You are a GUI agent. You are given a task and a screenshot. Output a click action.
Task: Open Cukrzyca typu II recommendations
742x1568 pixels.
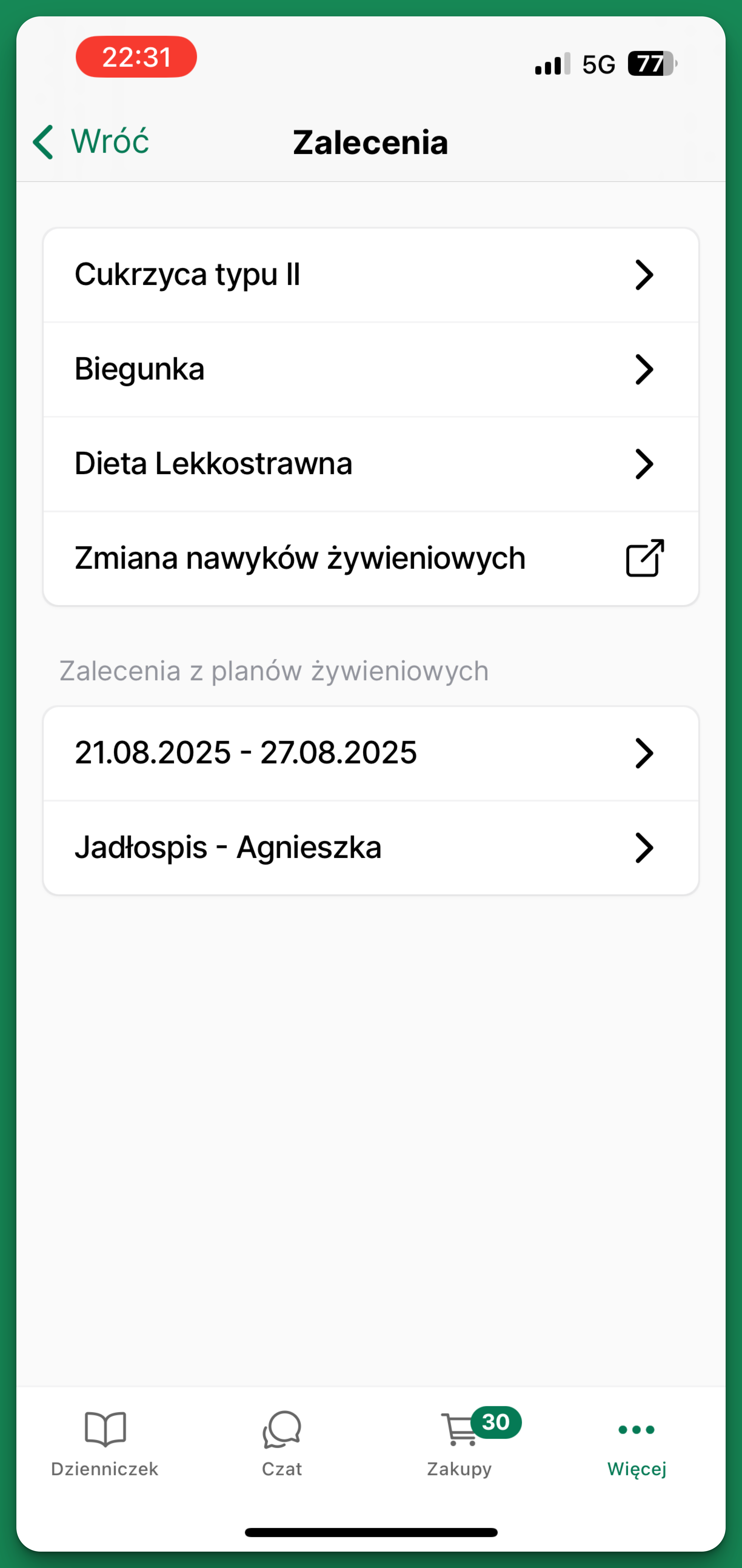click(x=370, y=275)
